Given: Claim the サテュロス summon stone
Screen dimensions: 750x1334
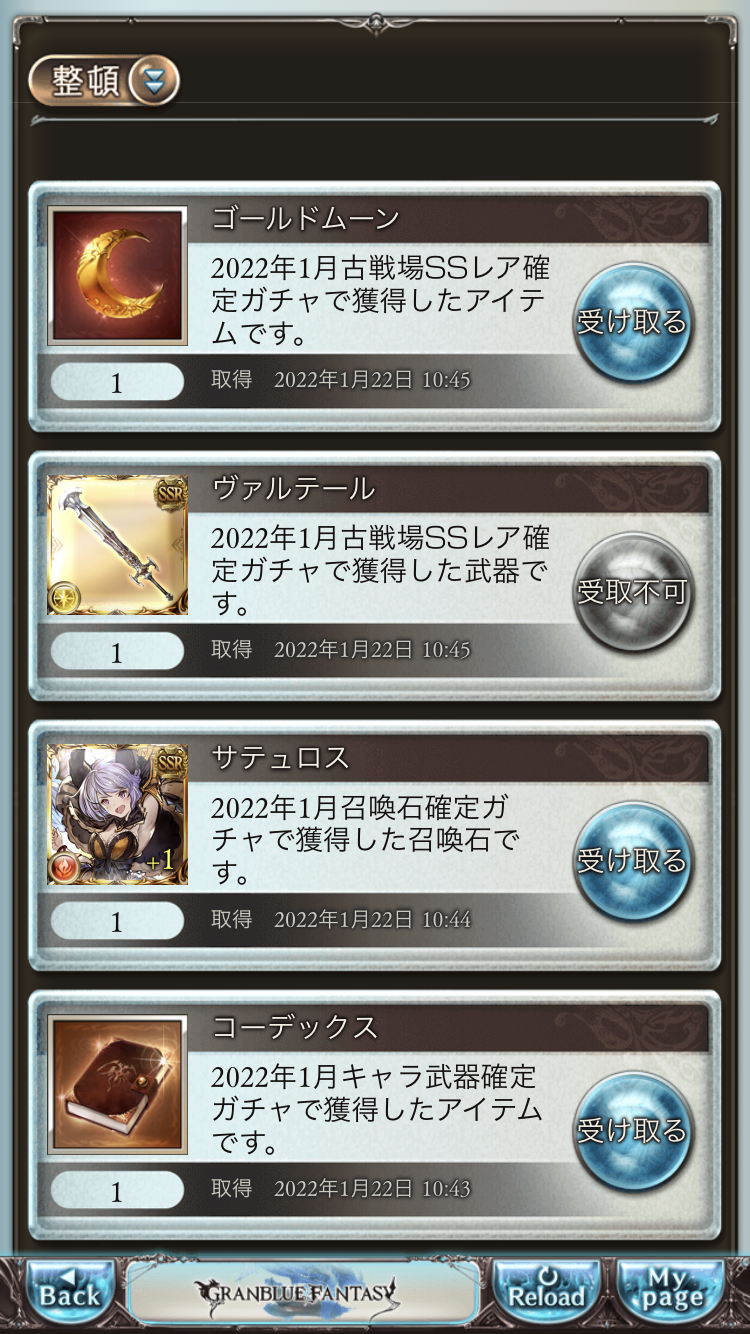Looking at the screenshot, I should coord(632,860).
